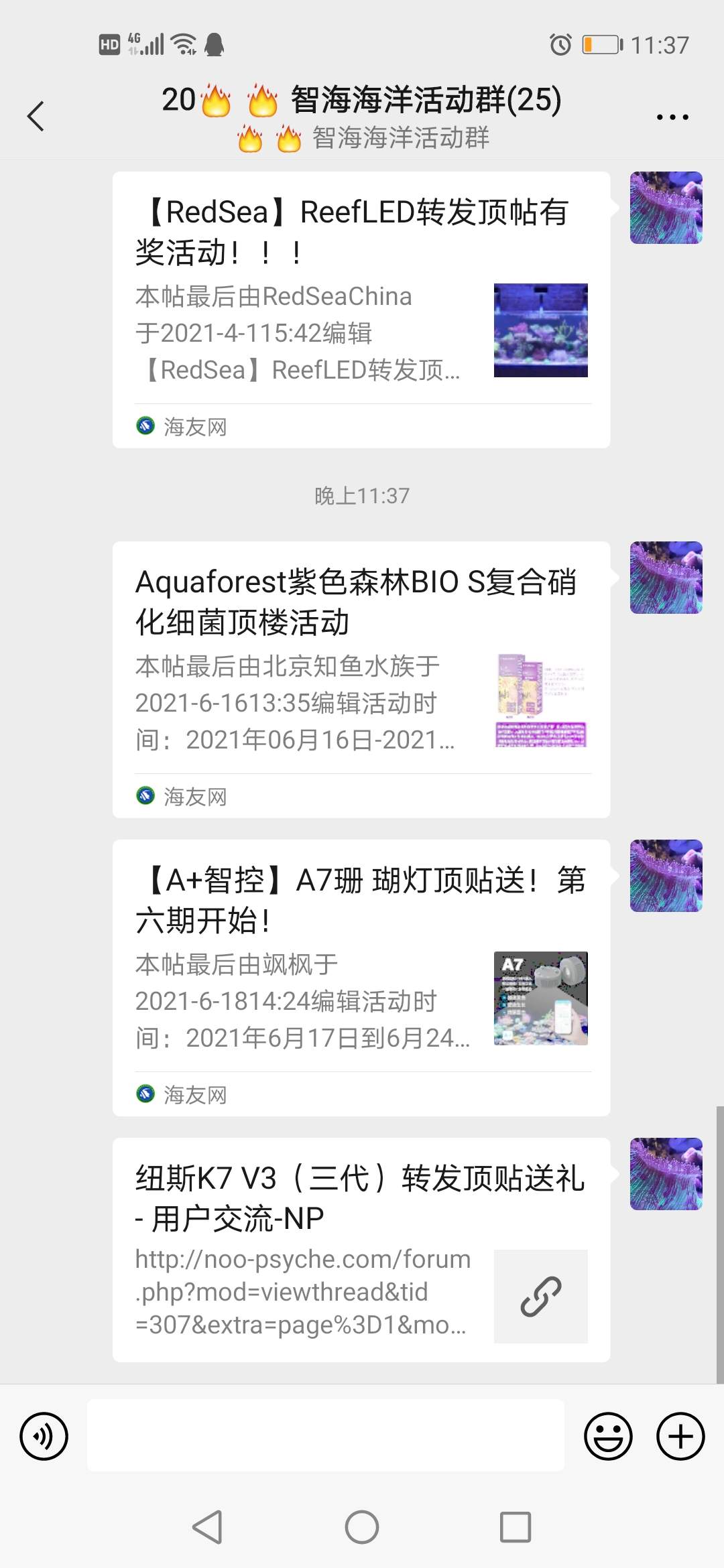The height and width of the screenshot is (1568, 724).
Task: Open the RedSea ReefLED shared post card
Action: [361, 310]
